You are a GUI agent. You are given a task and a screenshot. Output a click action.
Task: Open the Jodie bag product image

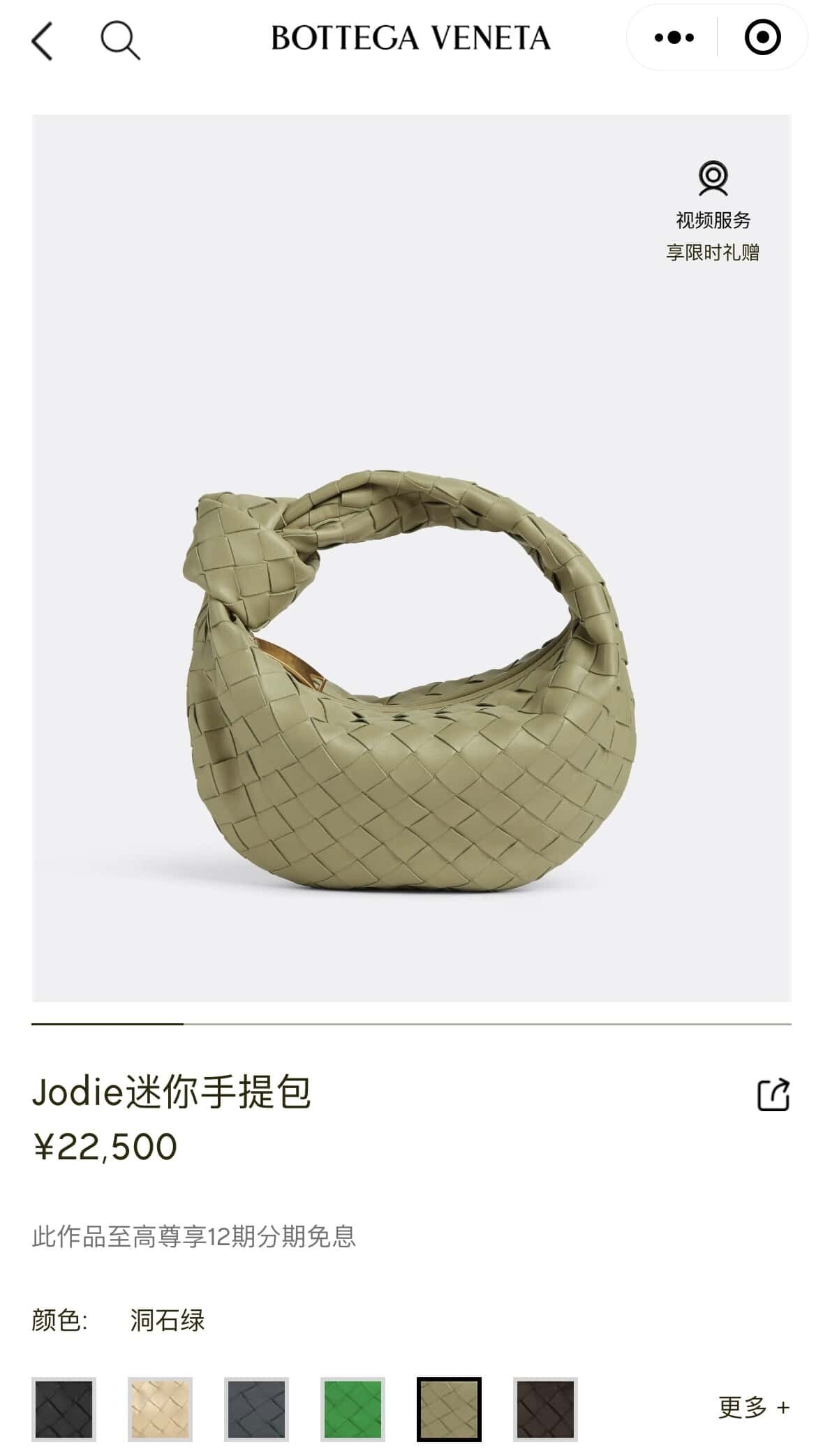click(411, 684)
